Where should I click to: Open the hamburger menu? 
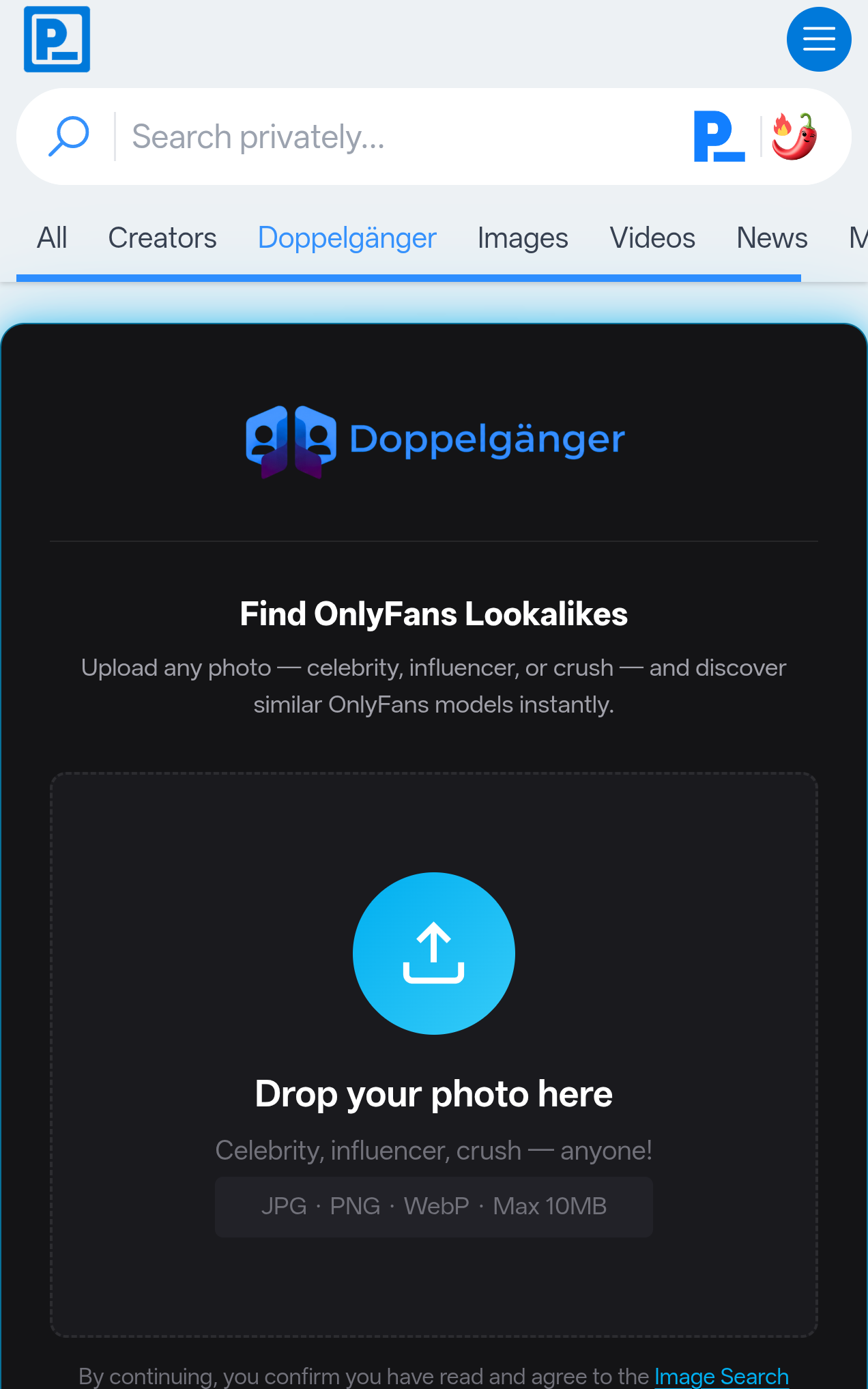click(x=818, y=39)
